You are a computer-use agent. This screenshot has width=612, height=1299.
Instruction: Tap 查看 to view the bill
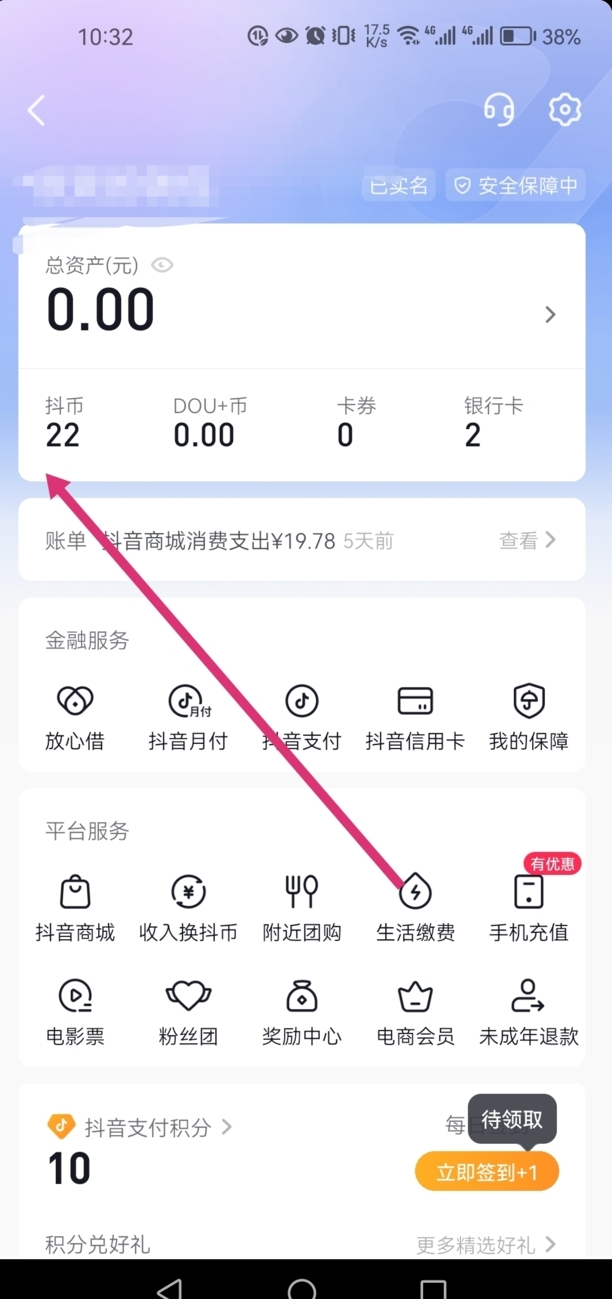[528, 541]
